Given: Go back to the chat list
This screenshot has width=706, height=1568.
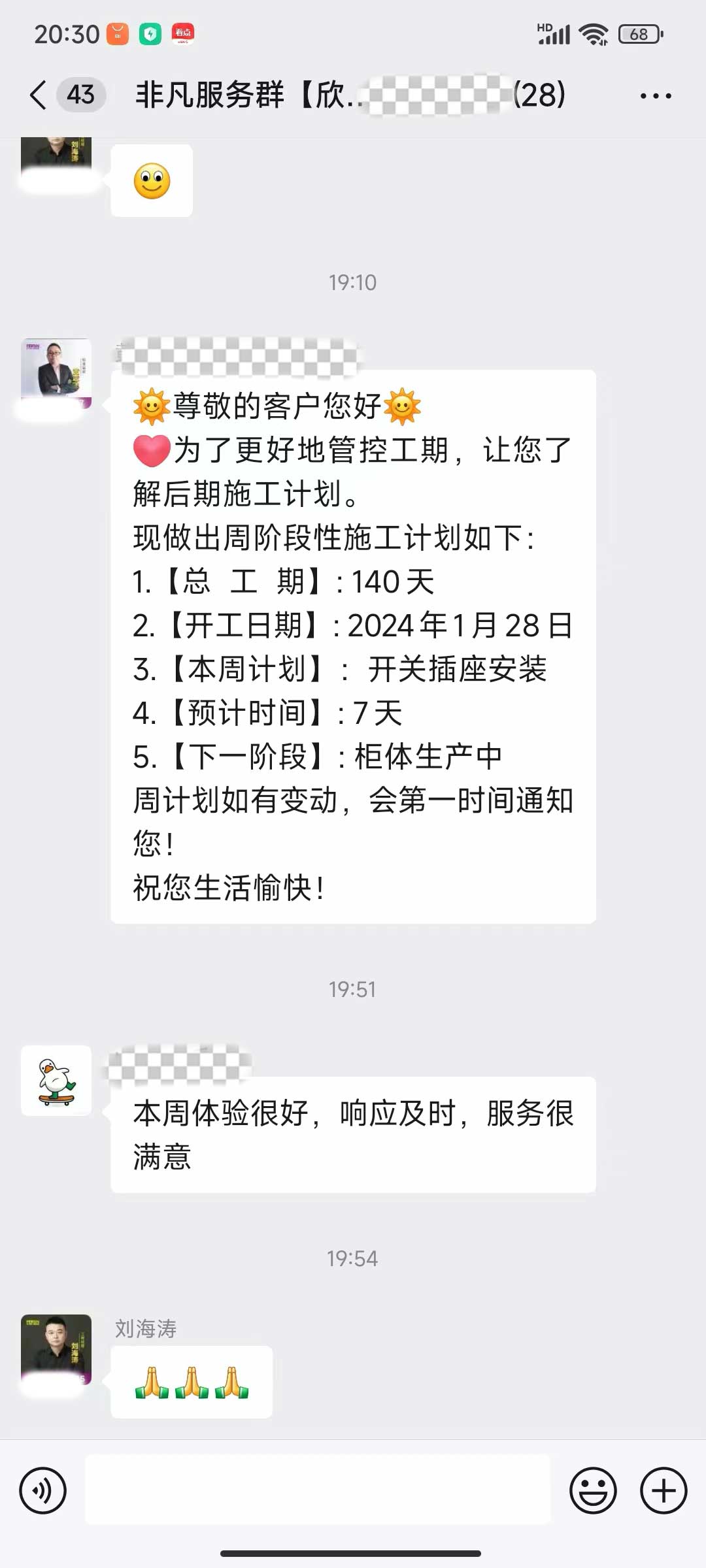Looking at the screenshot, I should pos(39,95).
